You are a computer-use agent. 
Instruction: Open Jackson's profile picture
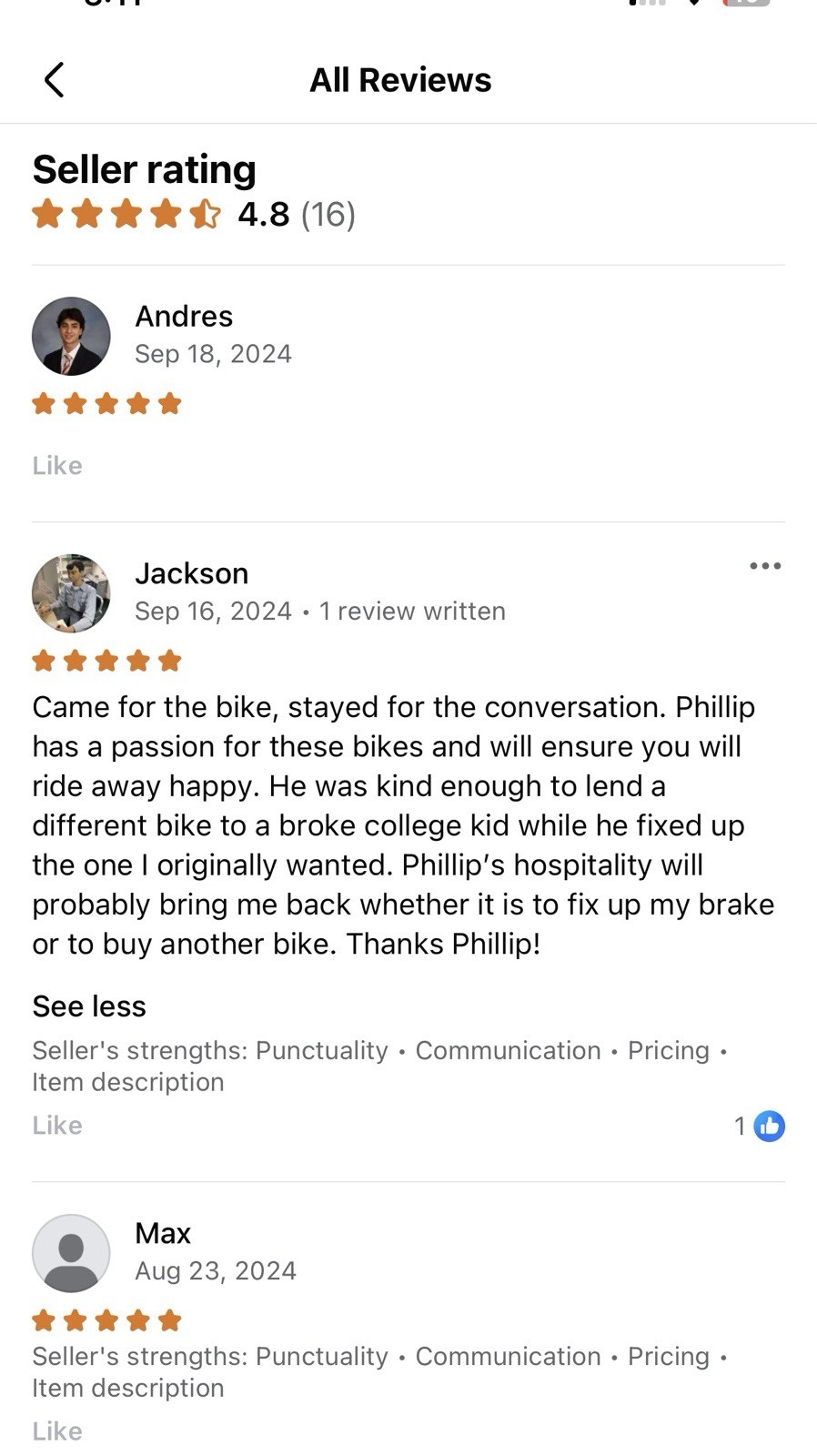(71, 593)
